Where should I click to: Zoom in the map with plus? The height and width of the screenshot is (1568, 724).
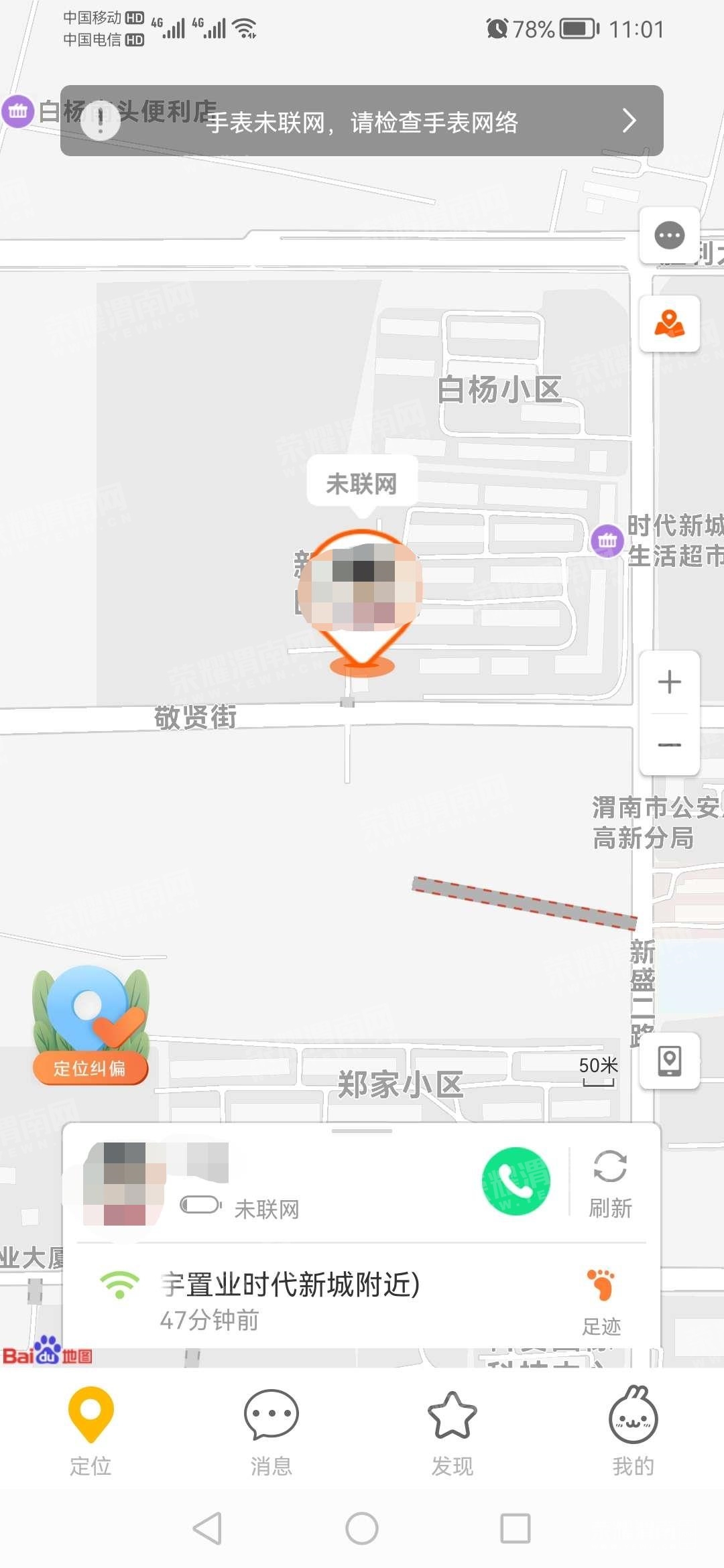pyautogui.click(x=669, y=682)
